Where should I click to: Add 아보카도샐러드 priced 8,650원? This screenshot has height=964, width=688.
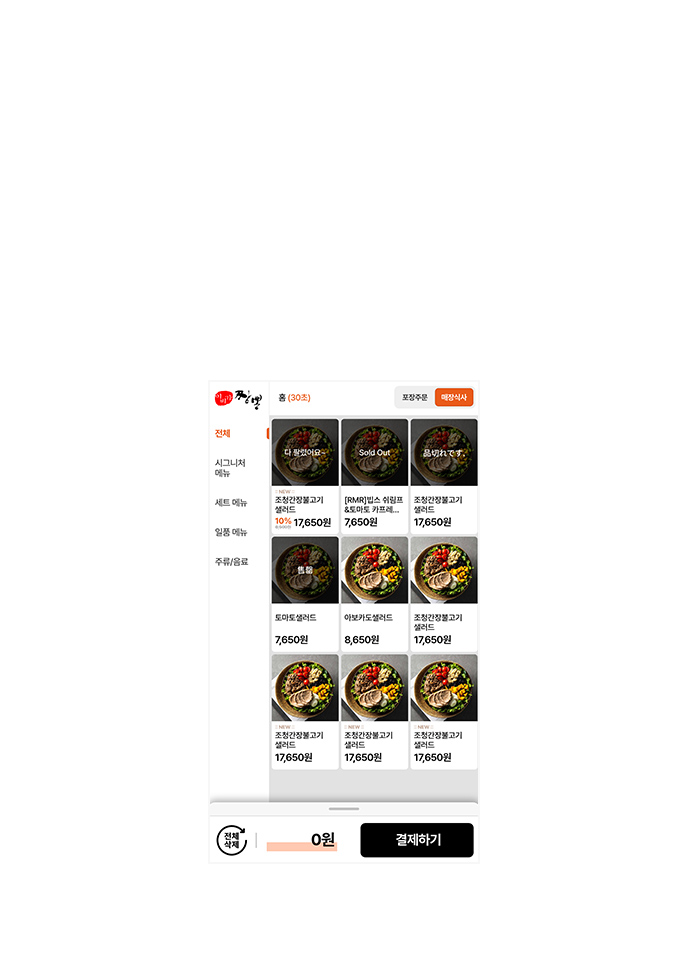[x=374, y=592]
